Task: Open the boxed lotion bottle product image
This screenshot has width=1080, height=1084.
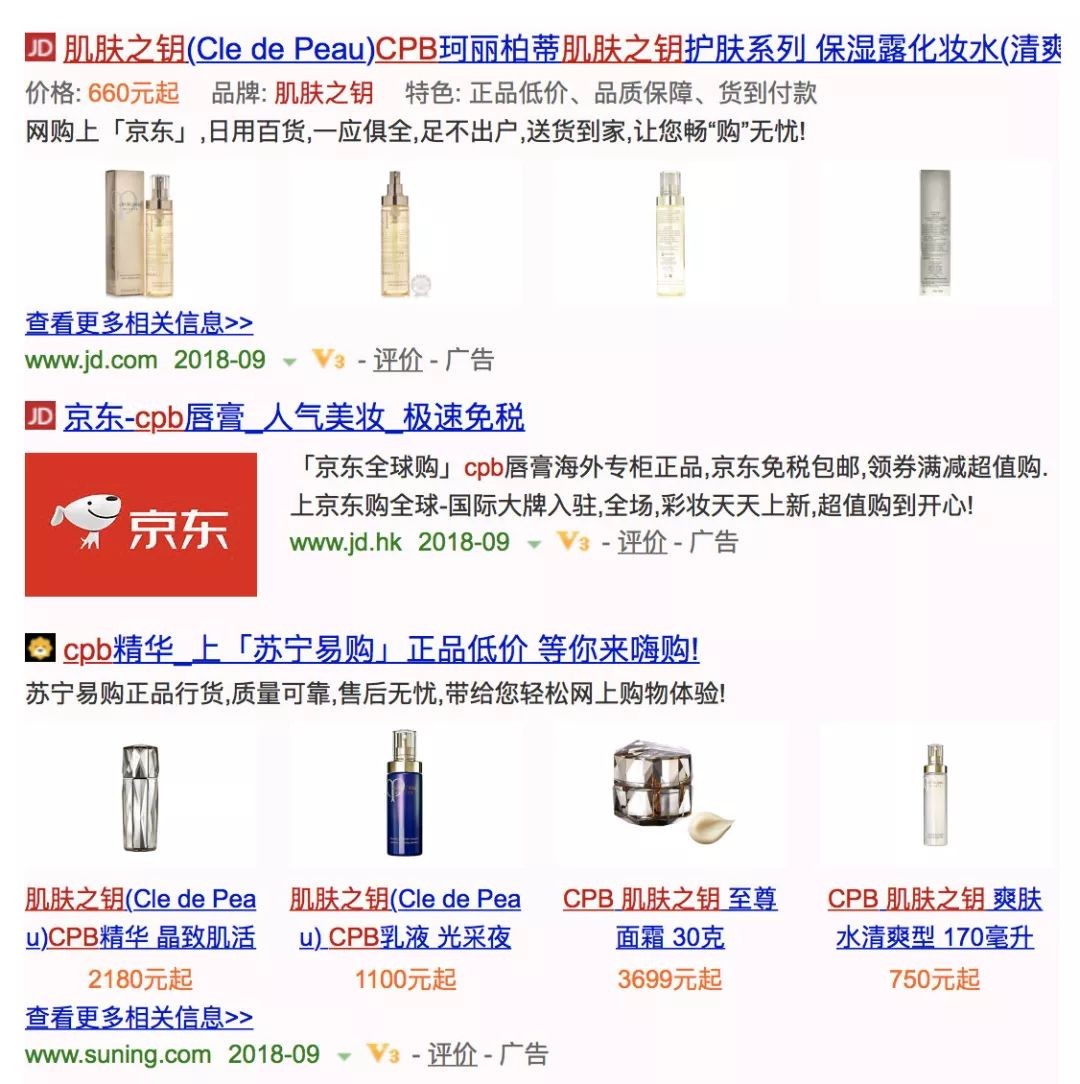Action: (139, 233)
